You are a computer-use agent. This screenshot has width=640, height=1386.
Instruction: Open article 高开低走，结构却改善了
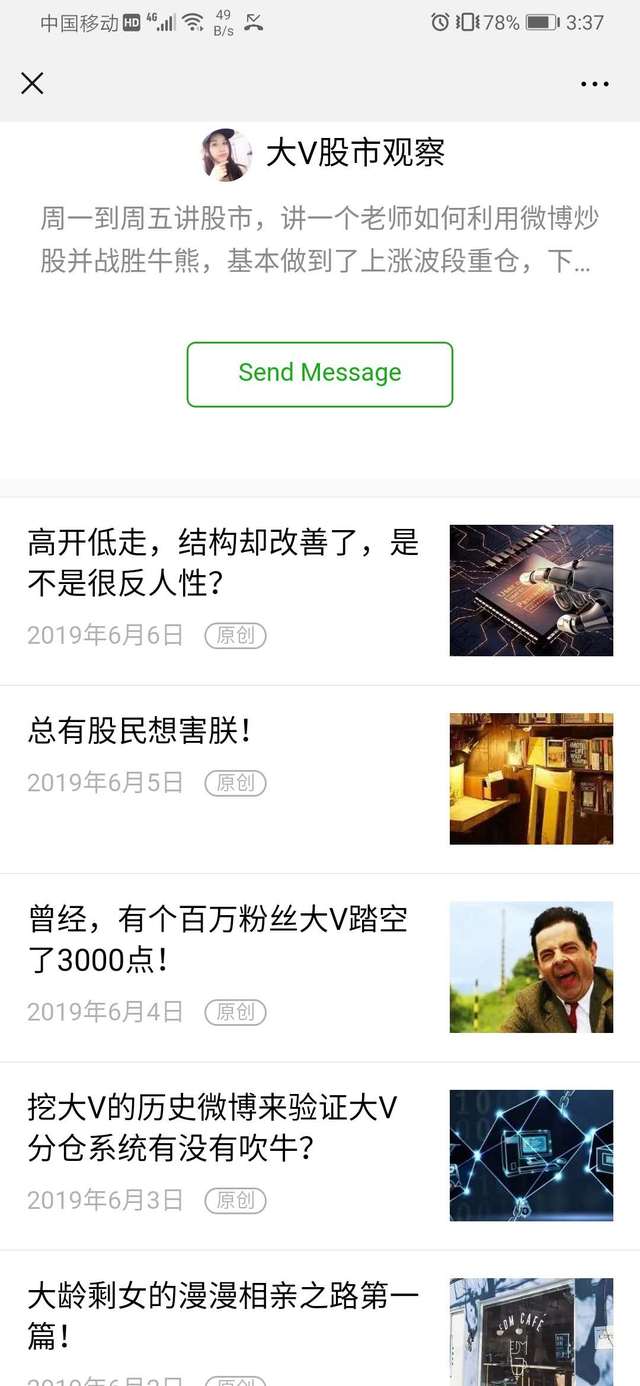click(223, 563)
